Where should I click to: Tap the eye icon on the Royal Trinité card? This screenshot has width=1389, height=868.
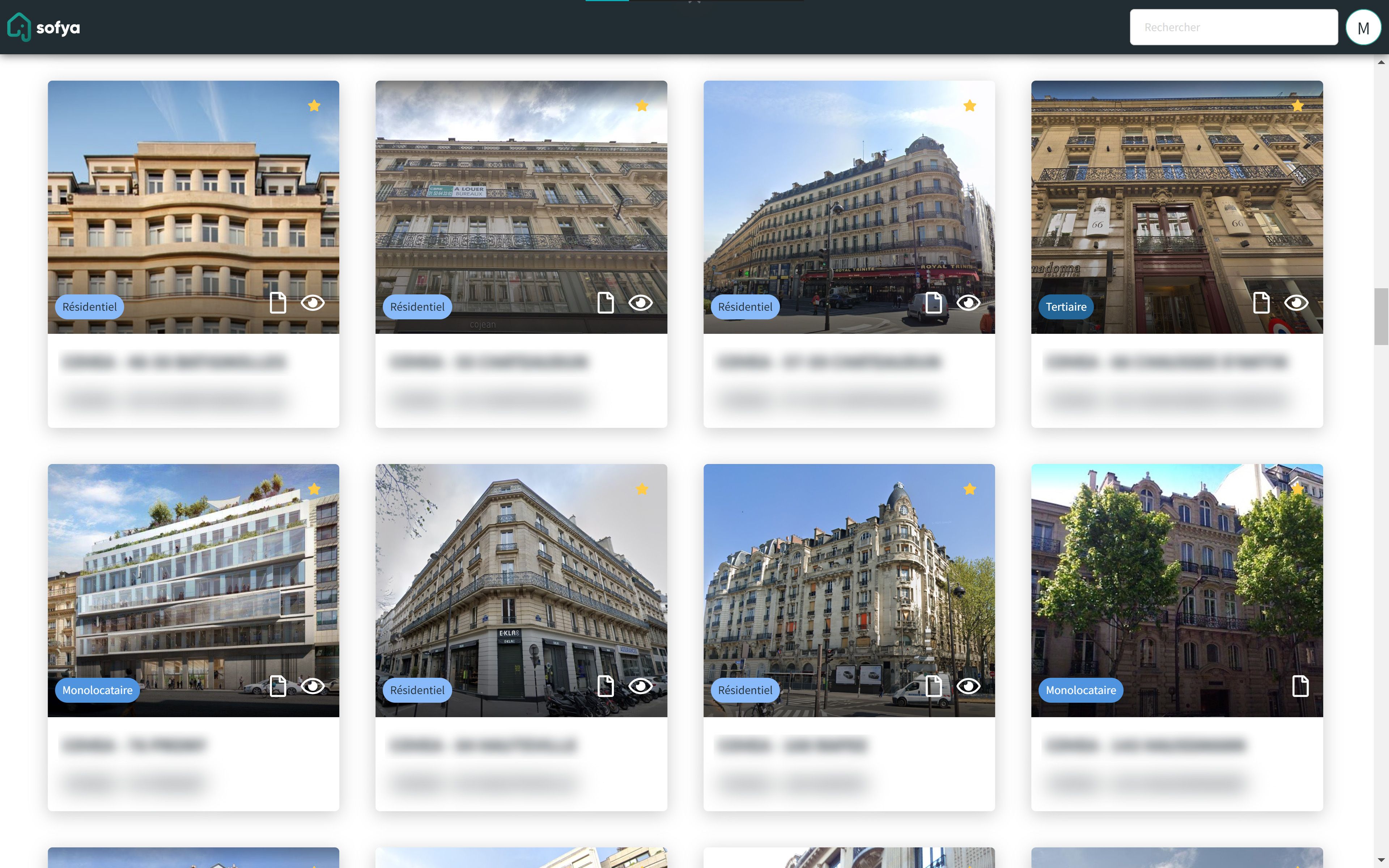point(968,303)
